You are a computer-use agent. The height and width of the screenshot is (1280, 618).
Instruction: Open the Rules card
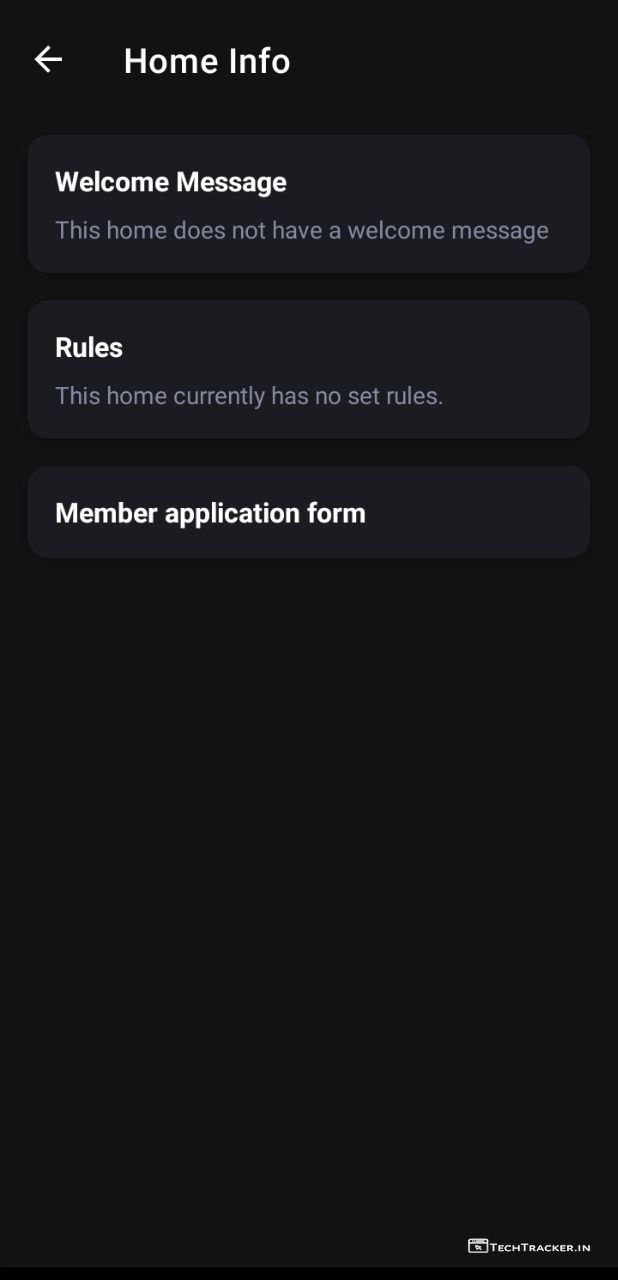[308, 369]
